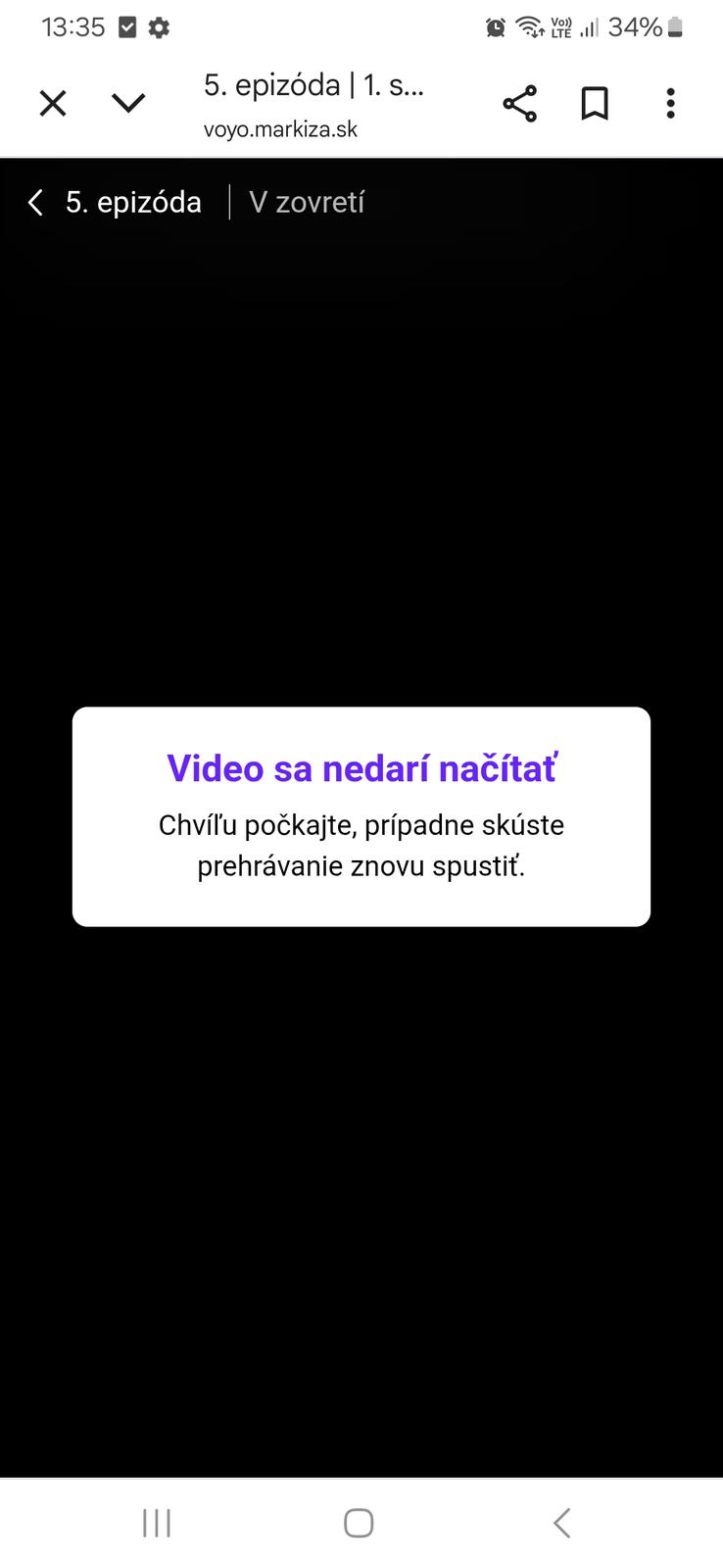Open the browser overflow menu
Image resolution: width=723 pixels, height=1568 pixels.
(670, 103)
